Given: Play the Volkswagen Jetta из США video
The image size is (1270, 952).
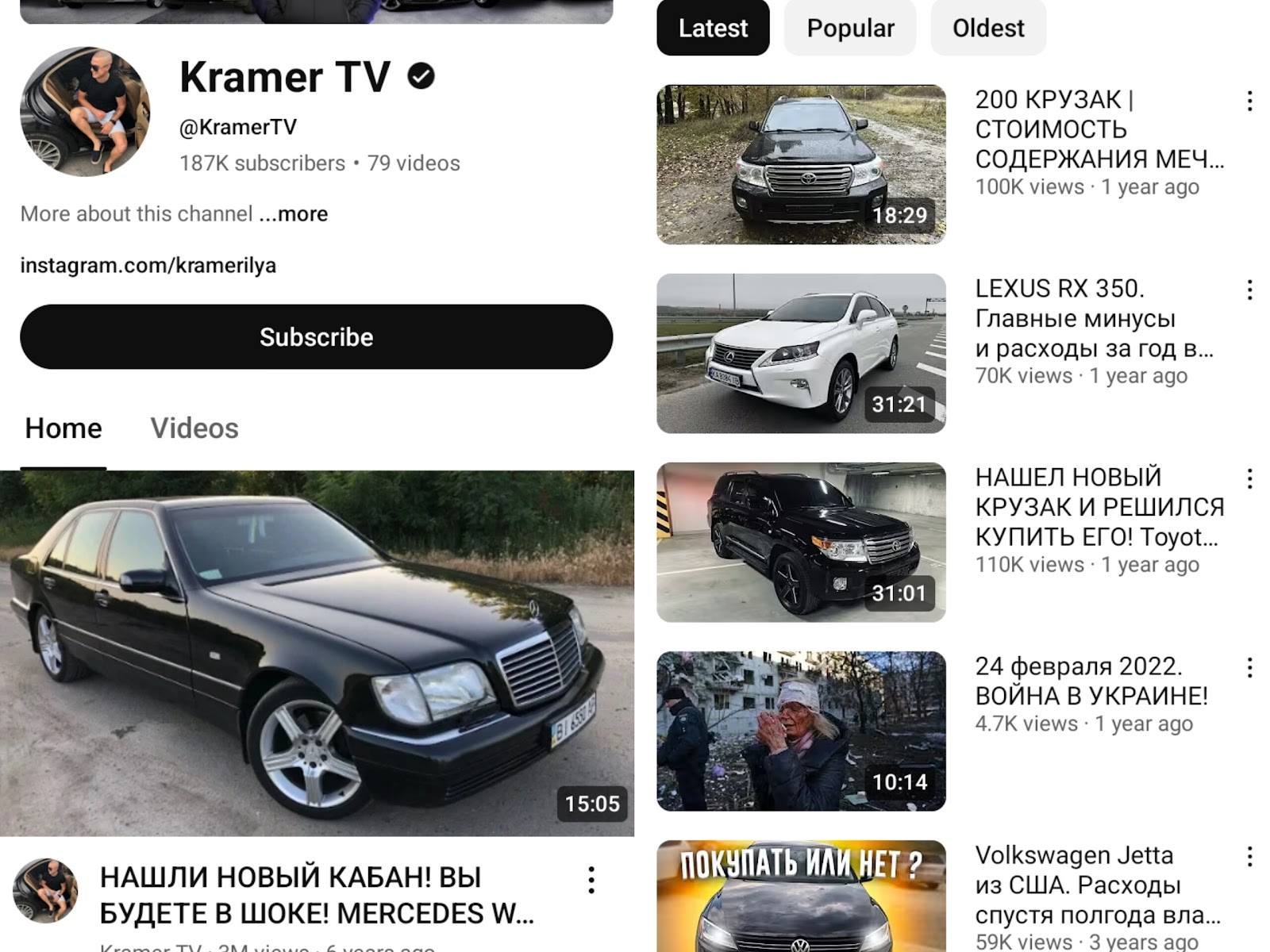Looking at the screenshot, I should tap(801, 896).
